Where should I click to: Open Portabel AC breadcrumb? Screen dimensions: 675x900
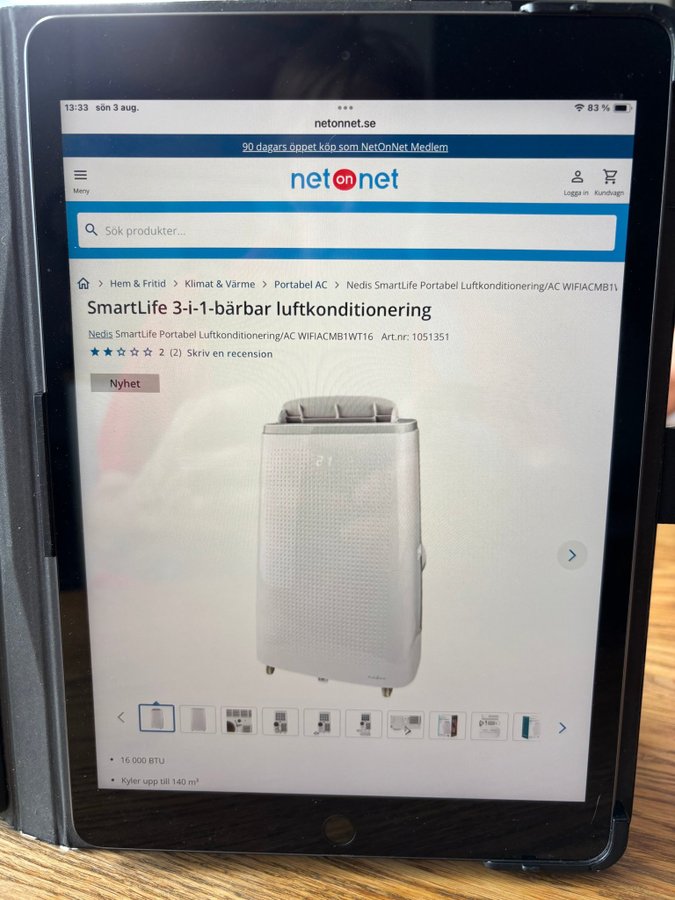[x=301, y=285]
